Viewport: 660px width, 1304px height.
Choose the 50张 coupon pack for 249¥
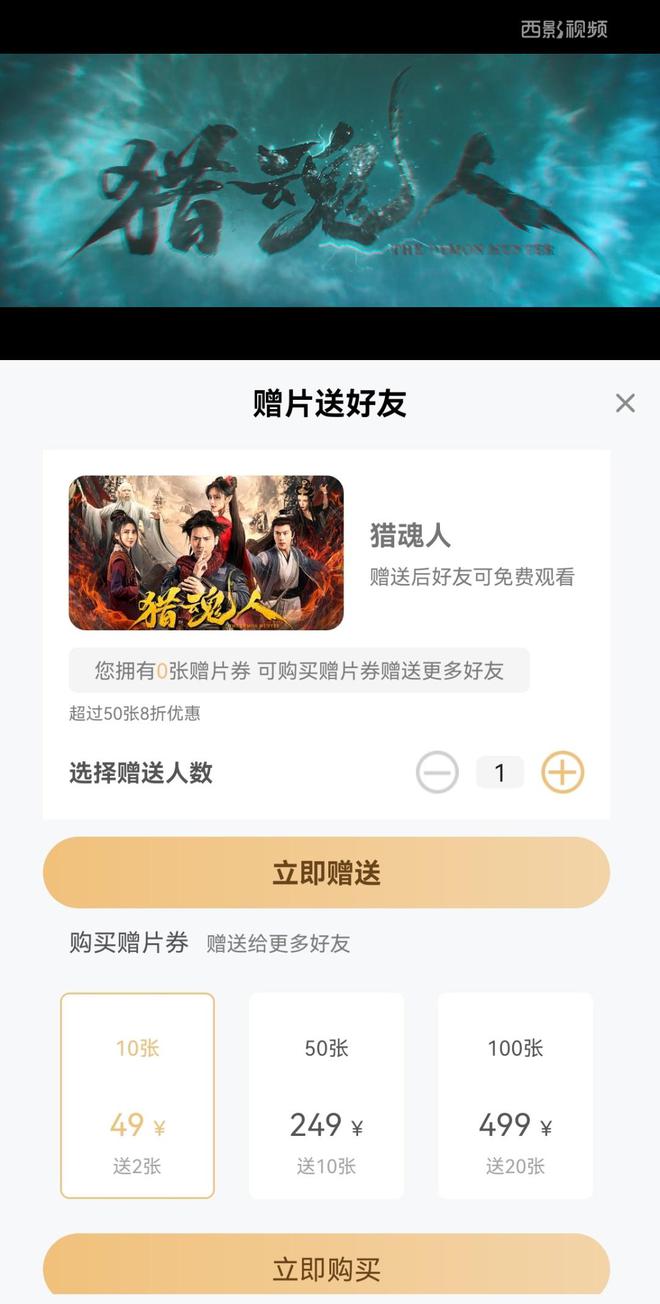click(x=326, y=1095)
